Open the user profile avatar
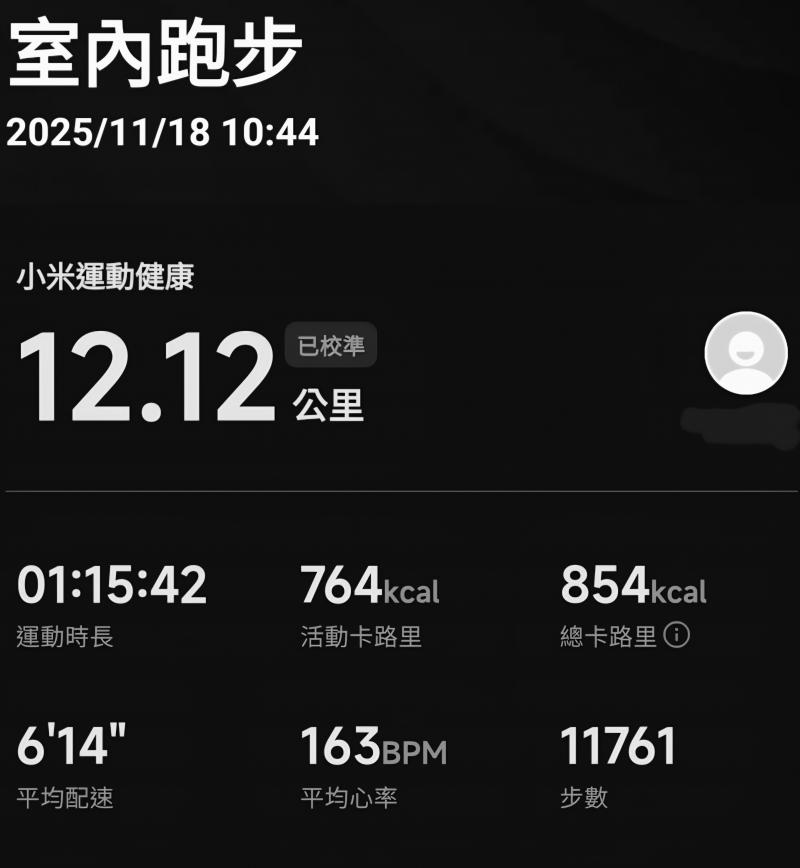Screen dimensions: 800x868 click(746, 353)
